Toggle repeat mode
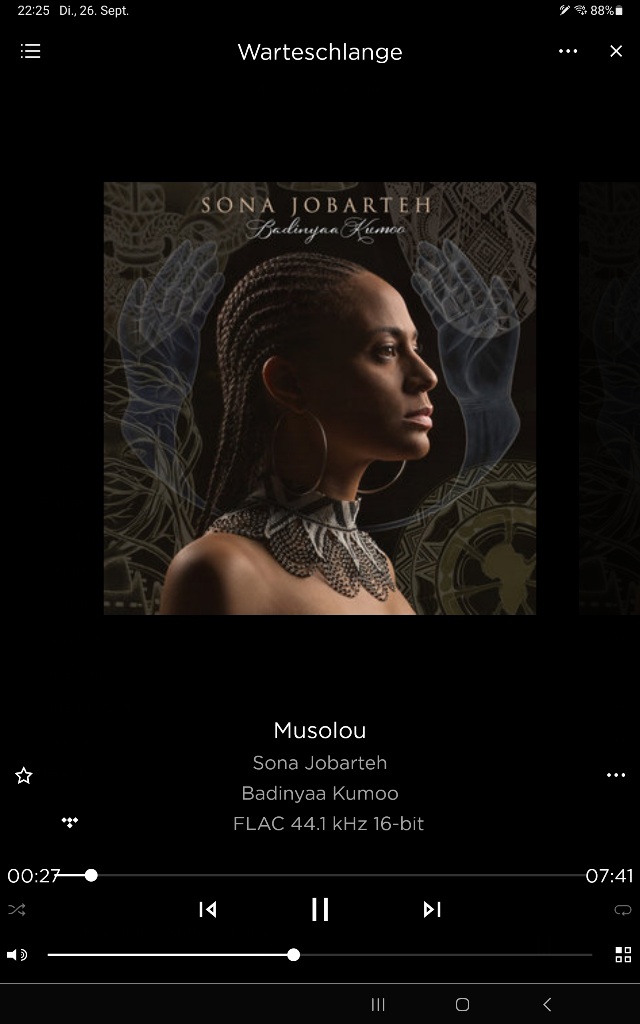640x1024 pixels. pos(623,909)
